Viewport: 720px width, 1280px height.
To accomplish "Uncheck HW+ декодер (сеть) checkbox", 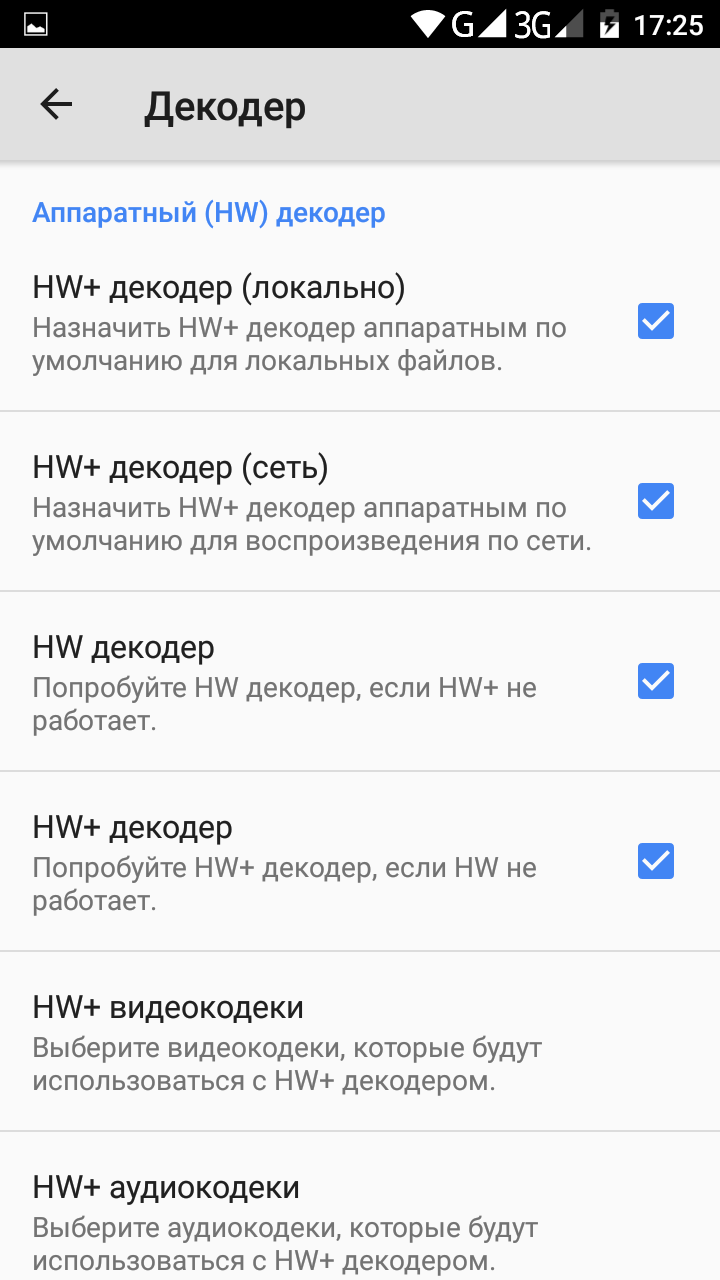I will point(656,501).
